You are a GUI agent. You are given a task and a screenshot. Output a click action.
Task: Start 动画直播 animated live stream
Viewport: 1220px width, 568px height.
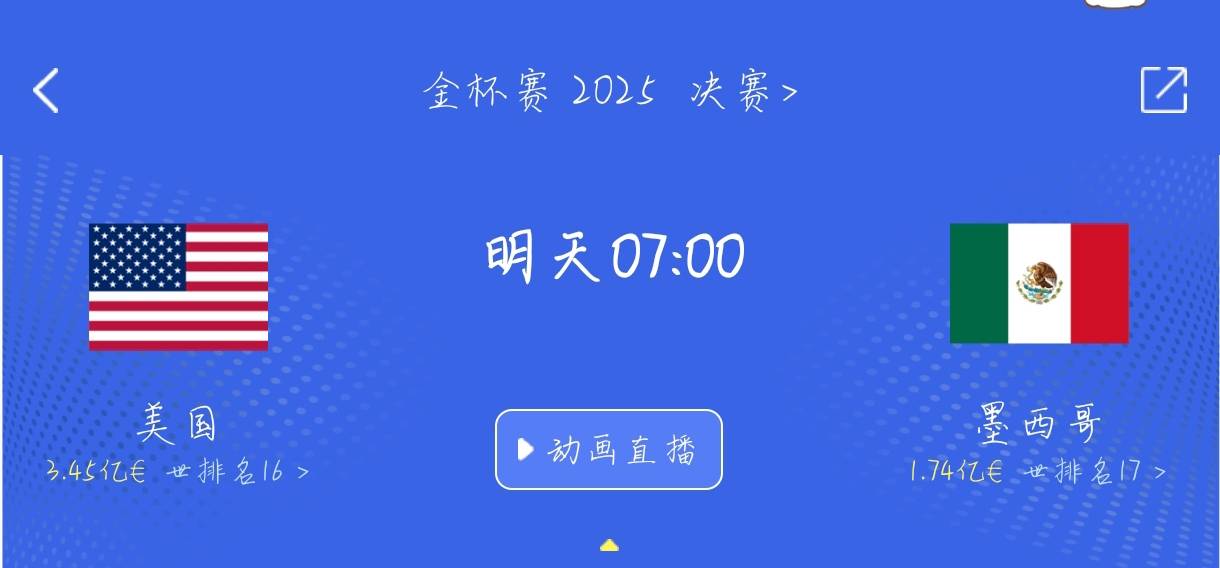point(608,450)
